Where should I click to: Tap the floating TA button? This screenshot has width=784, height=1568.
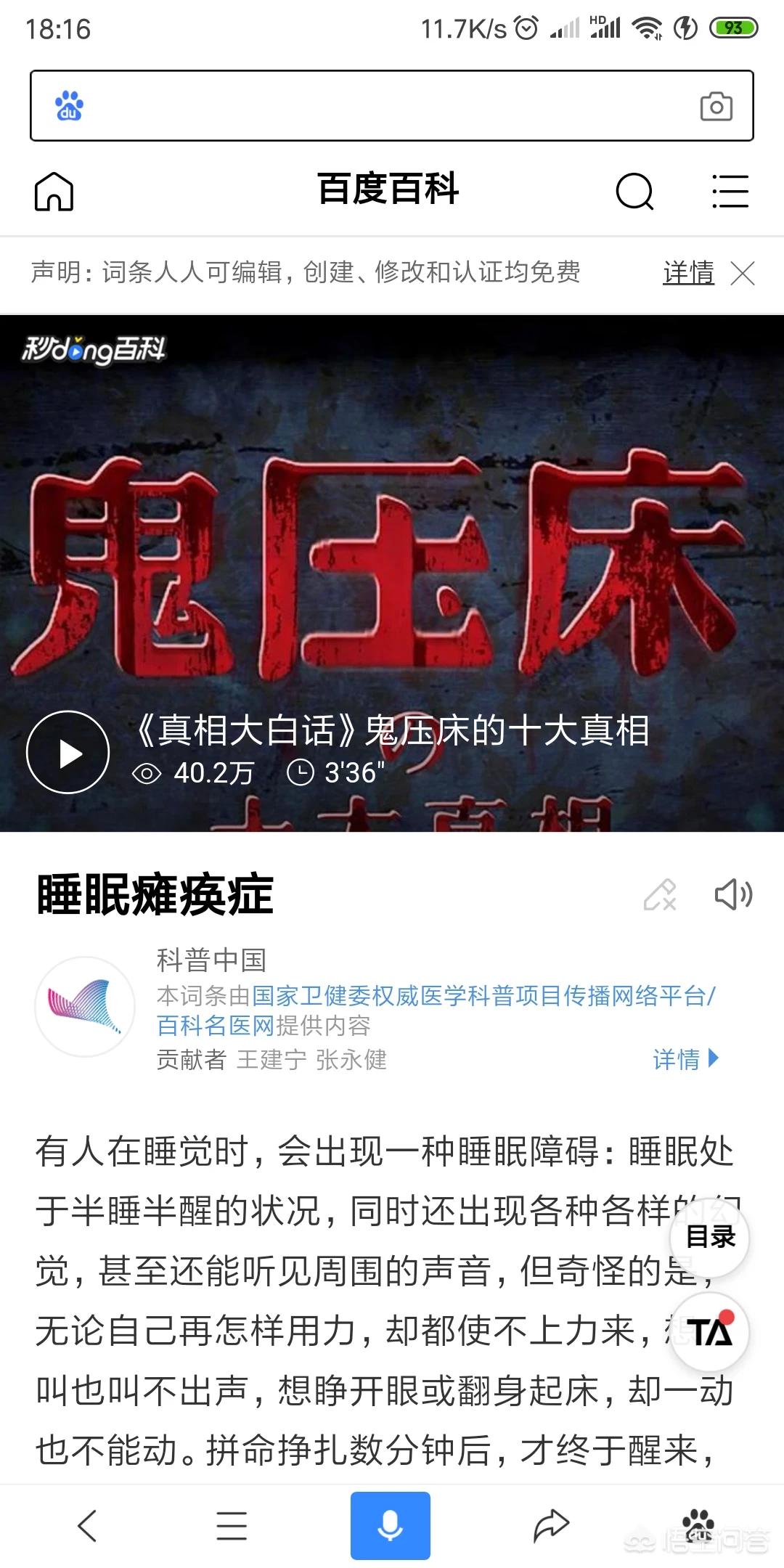click(x=710, y=1331)
